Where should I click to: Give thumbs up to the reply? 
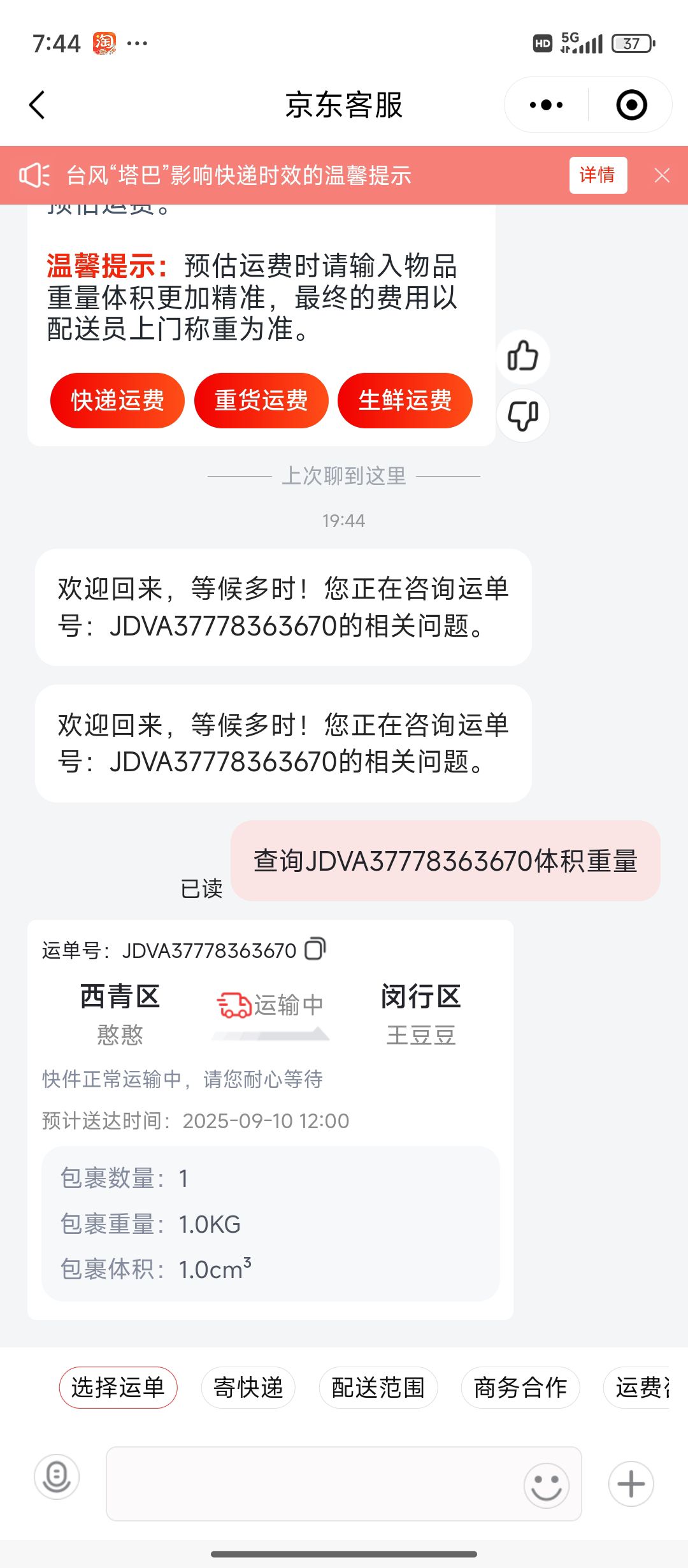point(522,356)
